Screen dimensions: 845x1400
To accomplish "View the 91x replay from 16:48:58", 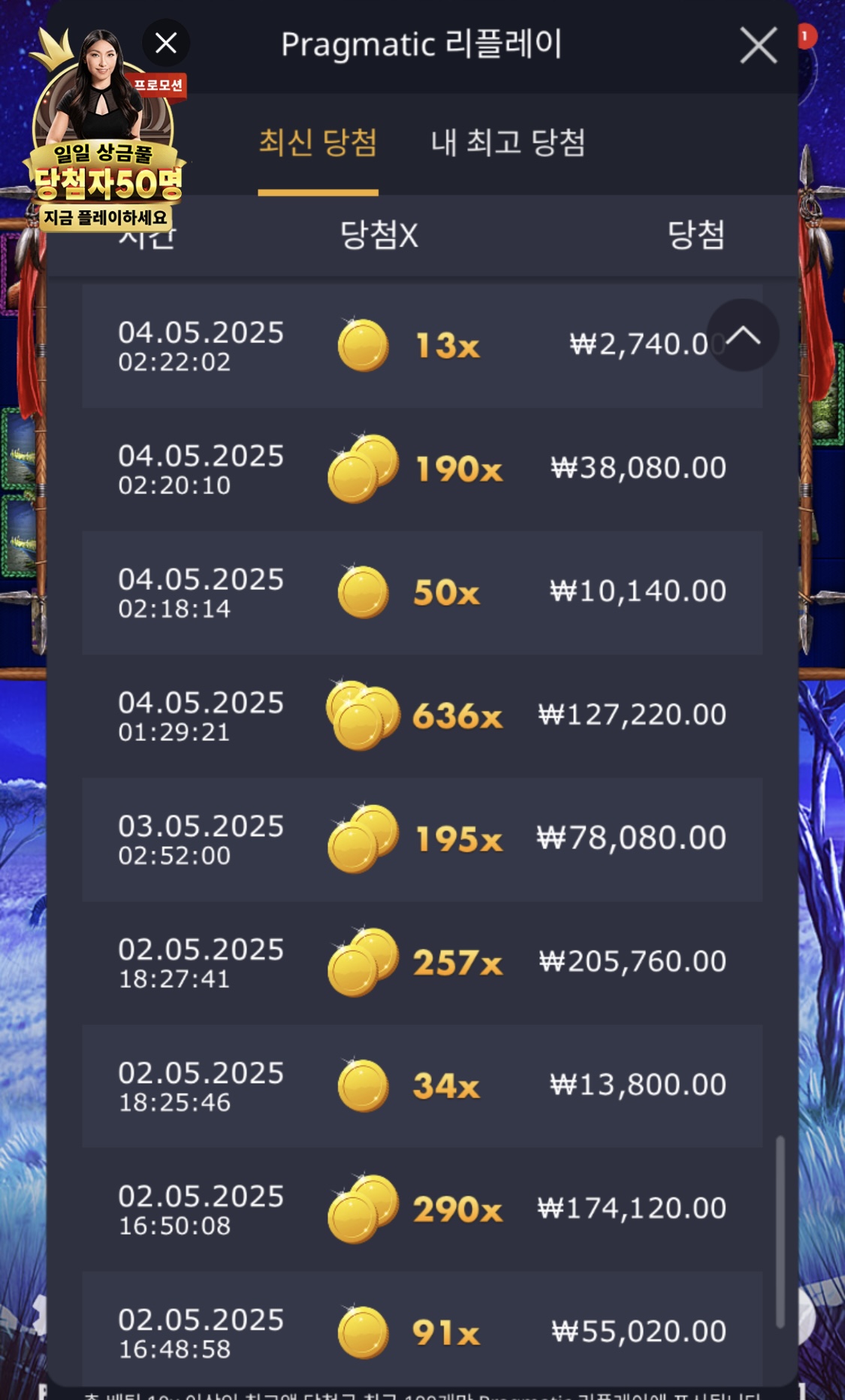I will (422, 1331).
